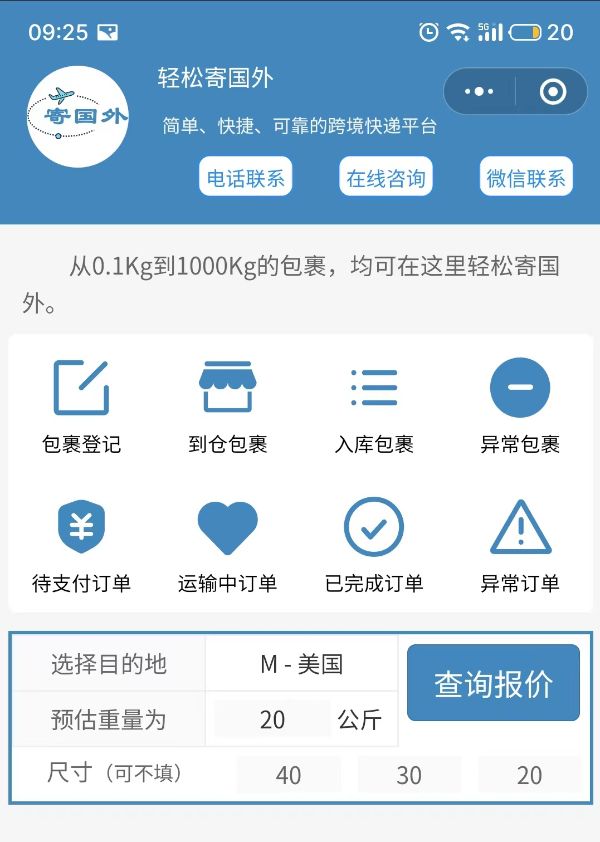Image resolution: width=600 pixels, height=842 pixels.
Task: Edit the estimated weight field showing 20
Action: point(272,720)
